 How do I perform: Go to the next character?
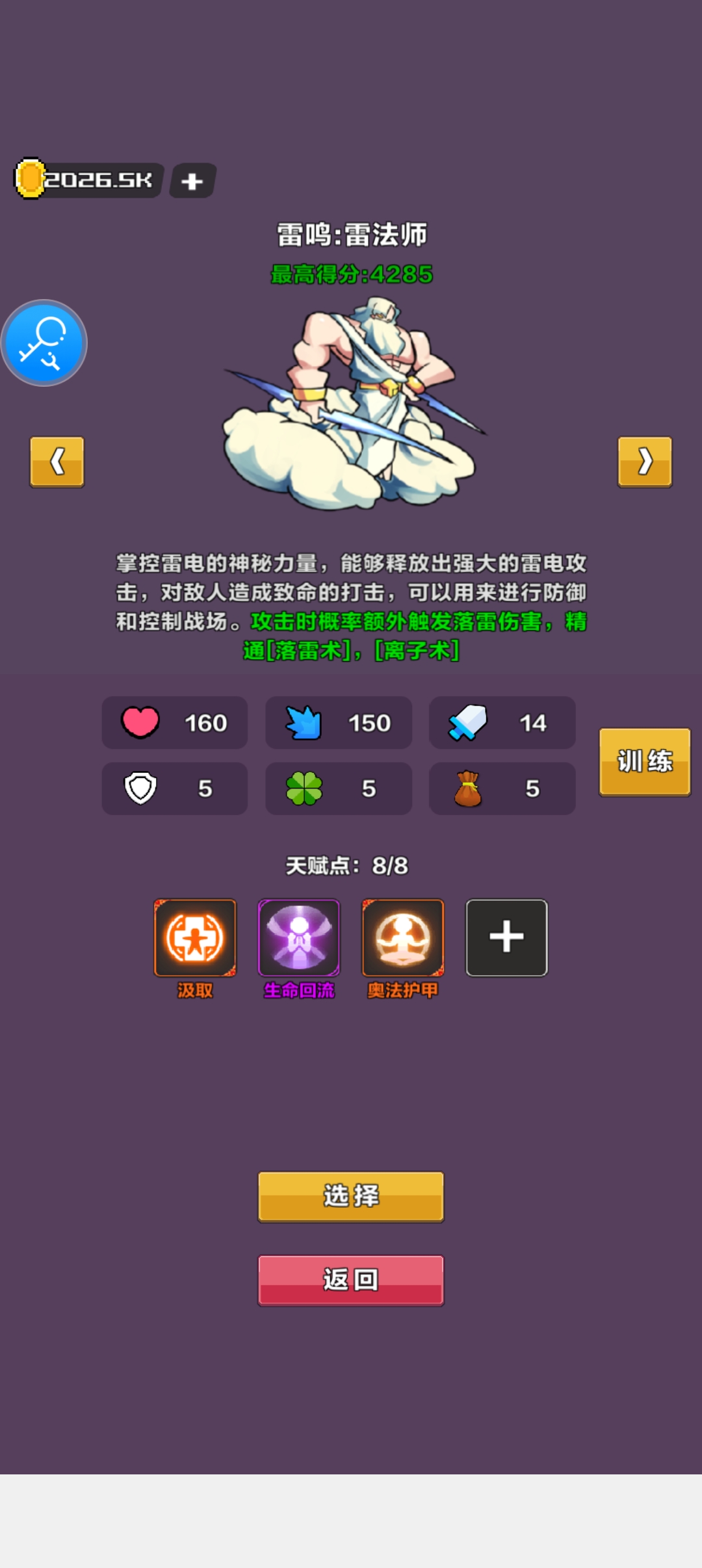644,462
